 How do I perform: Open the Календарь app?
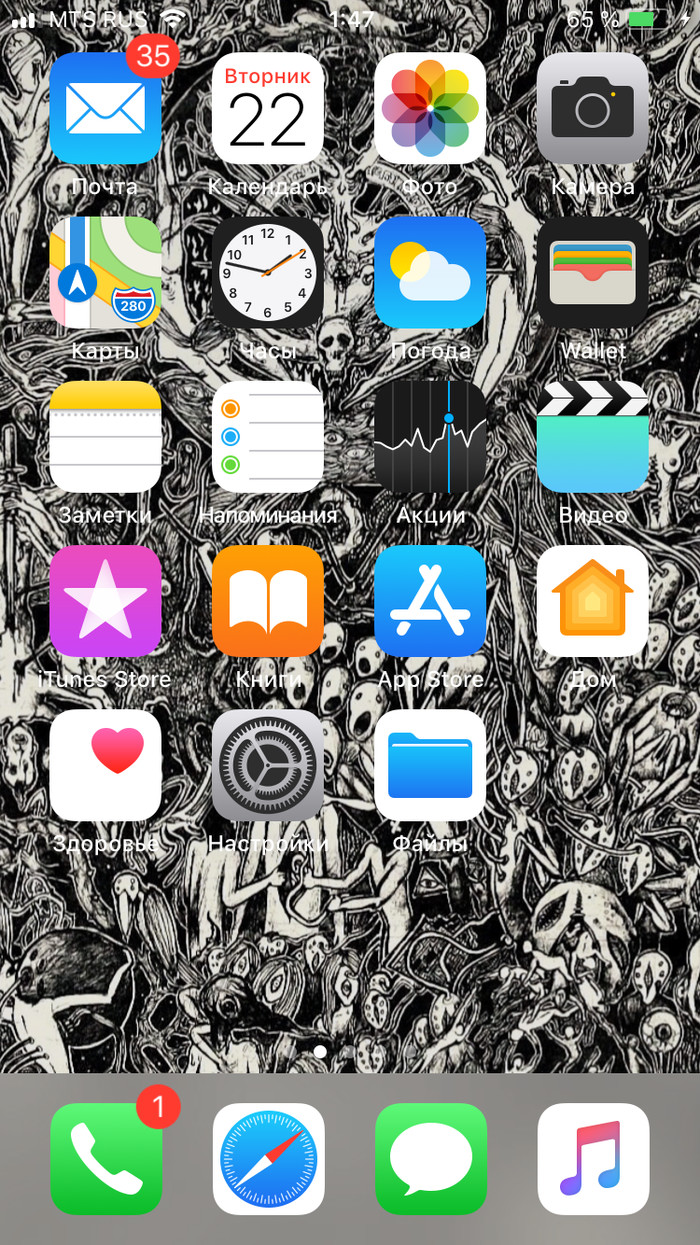(x=267, y=108)
